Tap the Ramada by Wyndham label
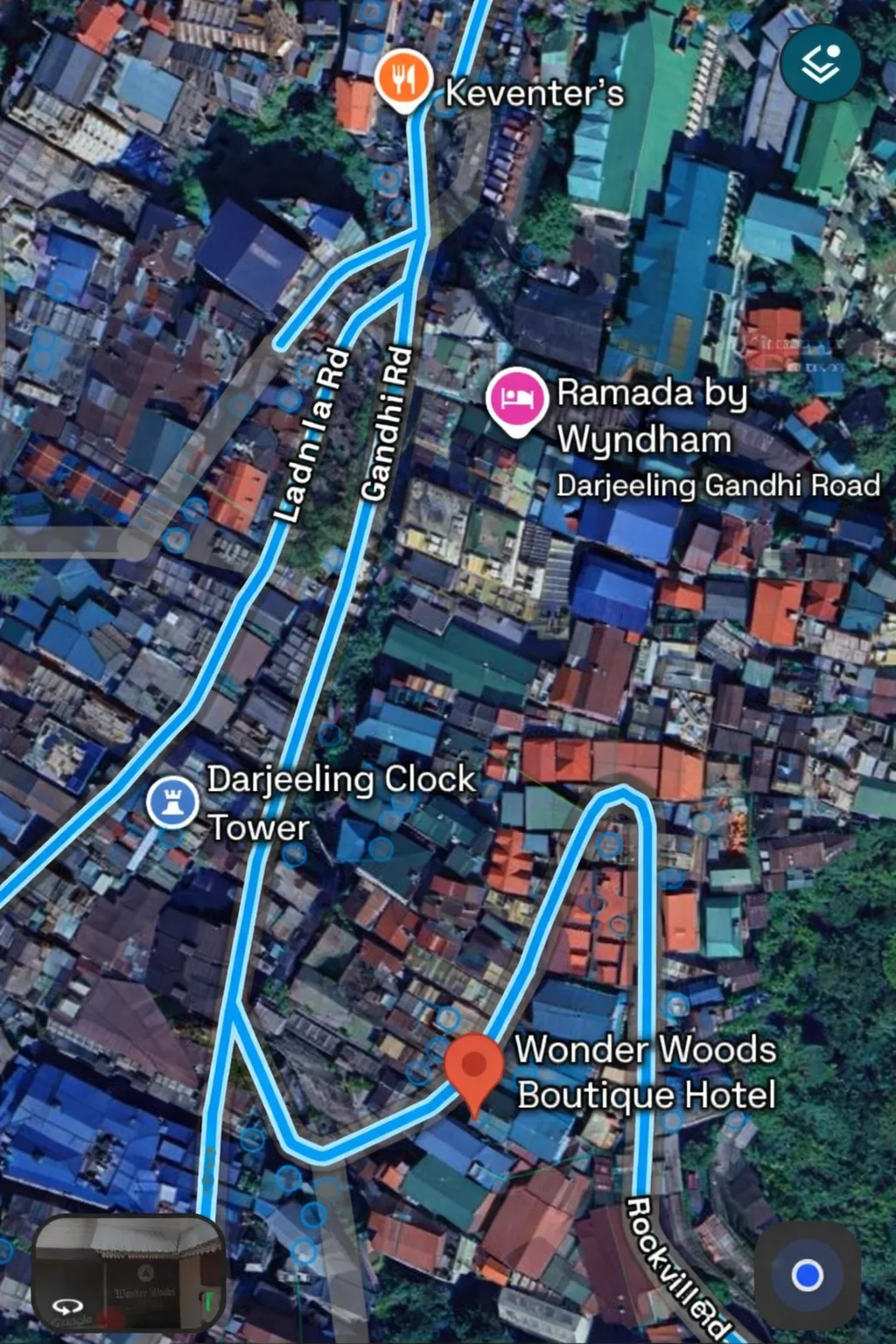 [x=652, y=416]
